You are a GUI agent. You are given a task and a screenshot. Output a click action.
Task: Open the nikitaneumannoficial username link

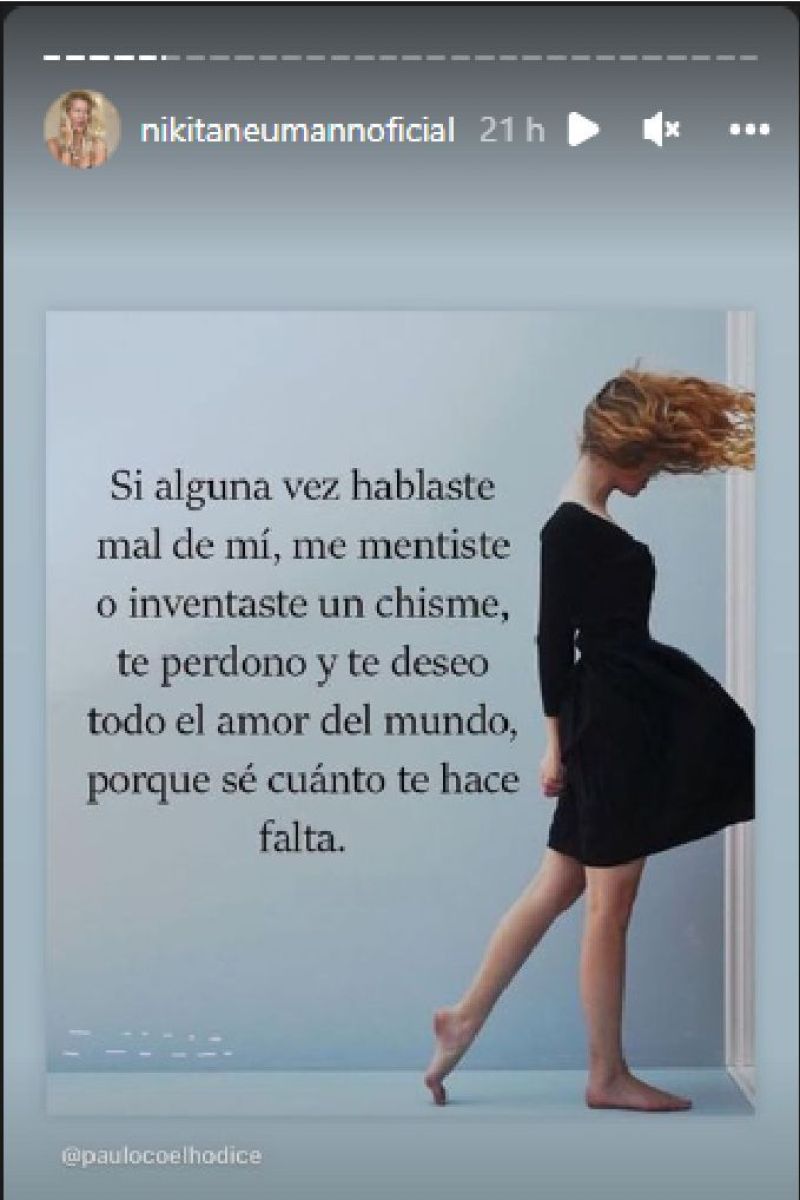pyautogui.click(x=299, y=130)
